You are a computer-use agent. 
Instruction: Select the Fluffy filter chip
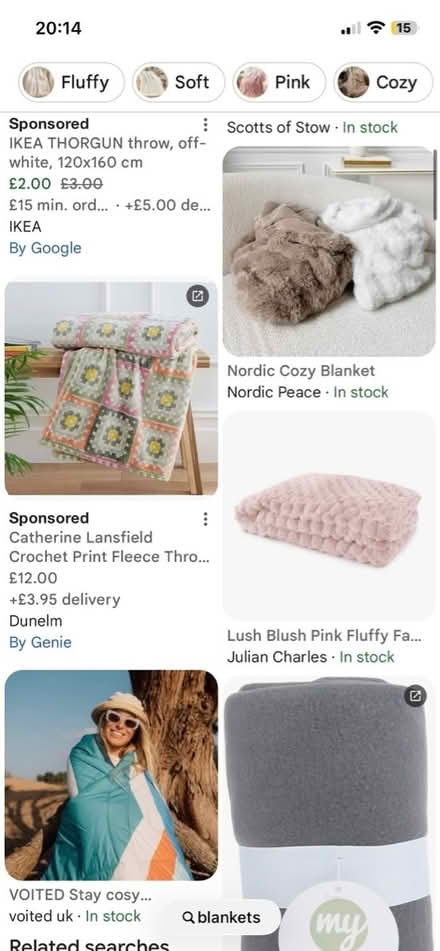coord(72,82)
